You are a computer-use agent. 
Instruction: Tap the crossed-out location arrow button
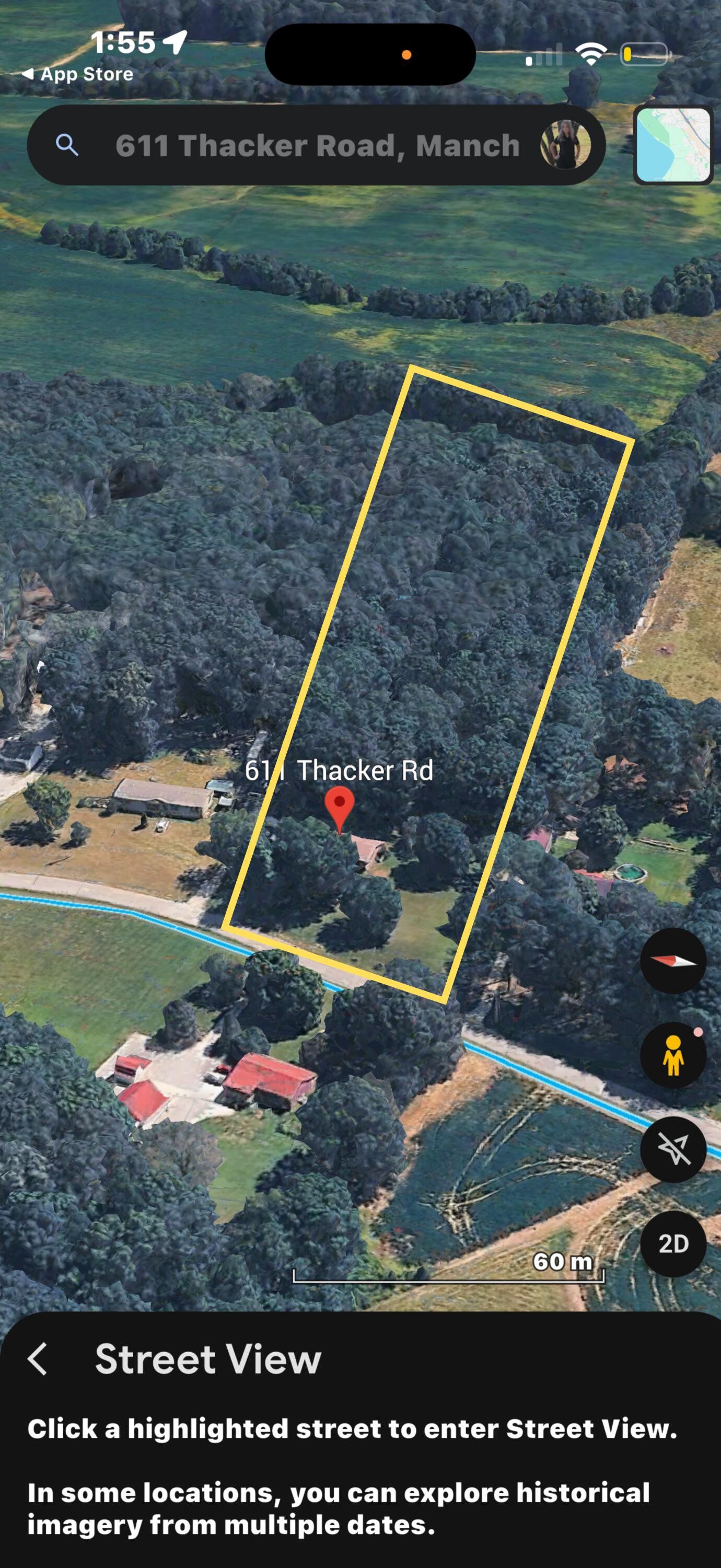pos(673,1149)
